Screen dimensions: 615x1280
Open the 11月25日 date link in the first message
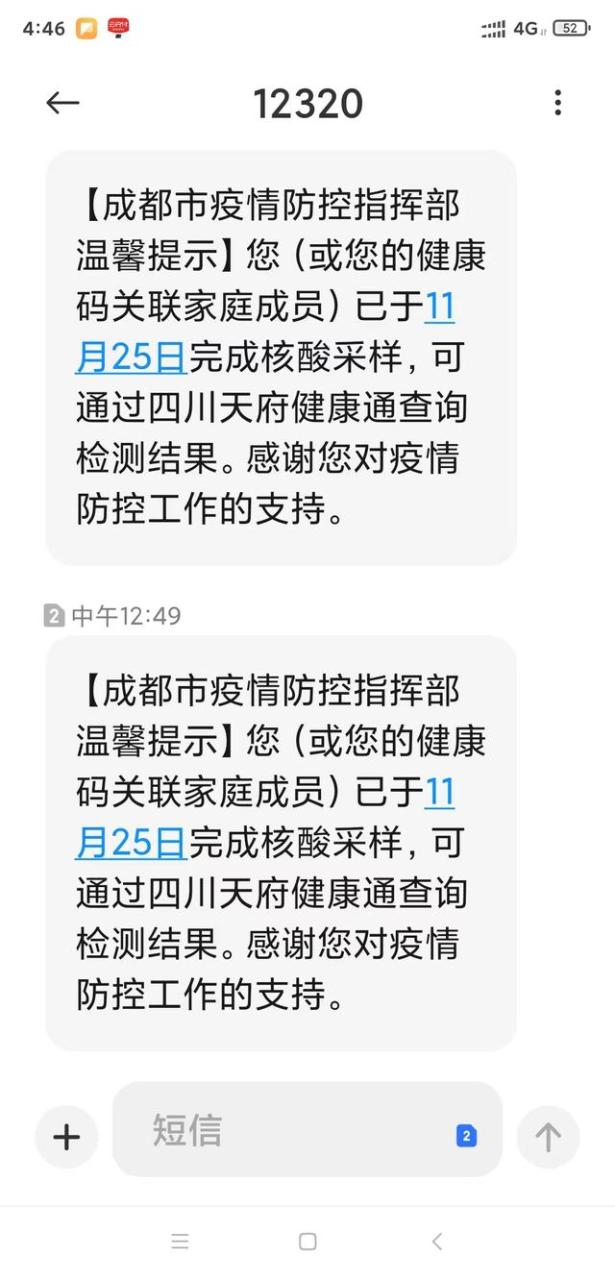[x=265, y=331]
